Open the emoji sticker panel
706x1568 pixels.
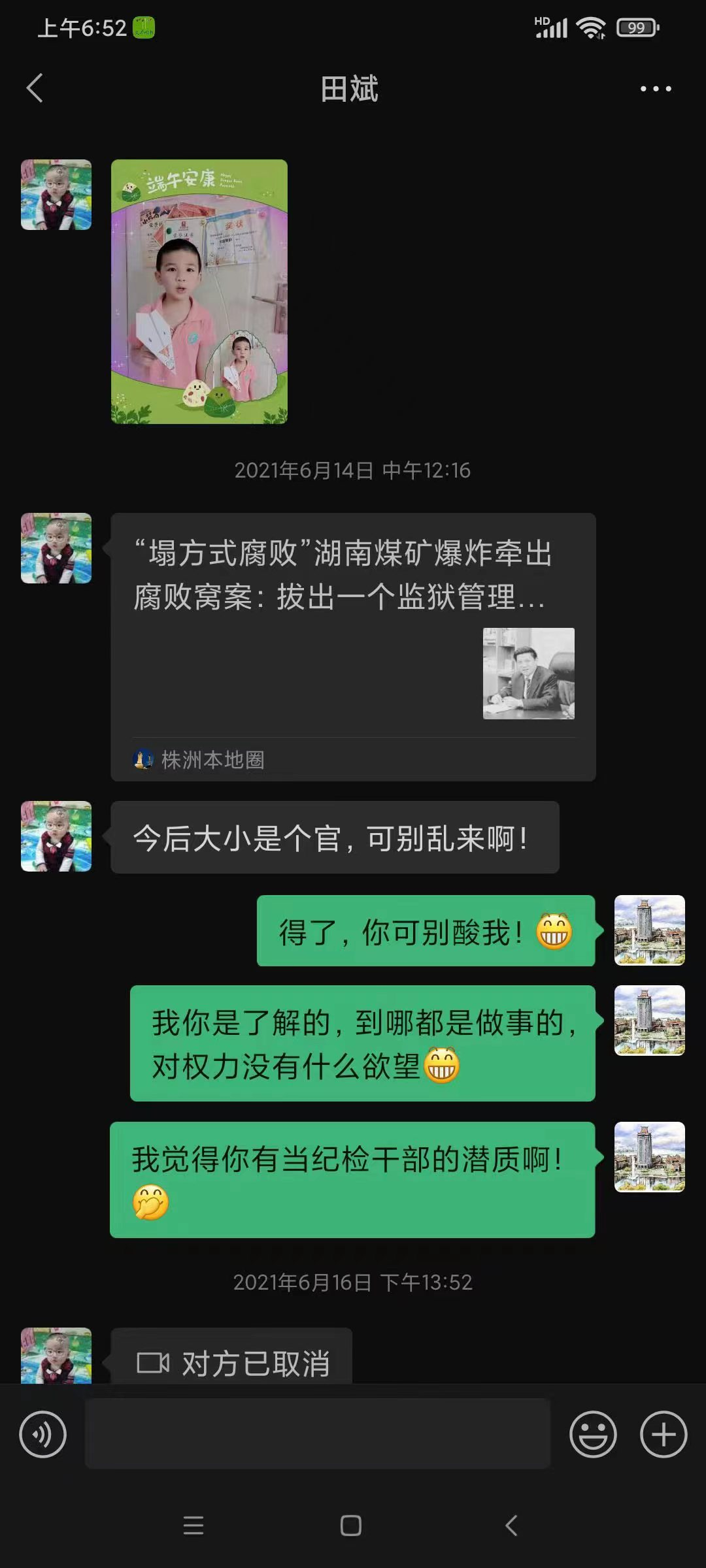click(x=593, y=1435)
